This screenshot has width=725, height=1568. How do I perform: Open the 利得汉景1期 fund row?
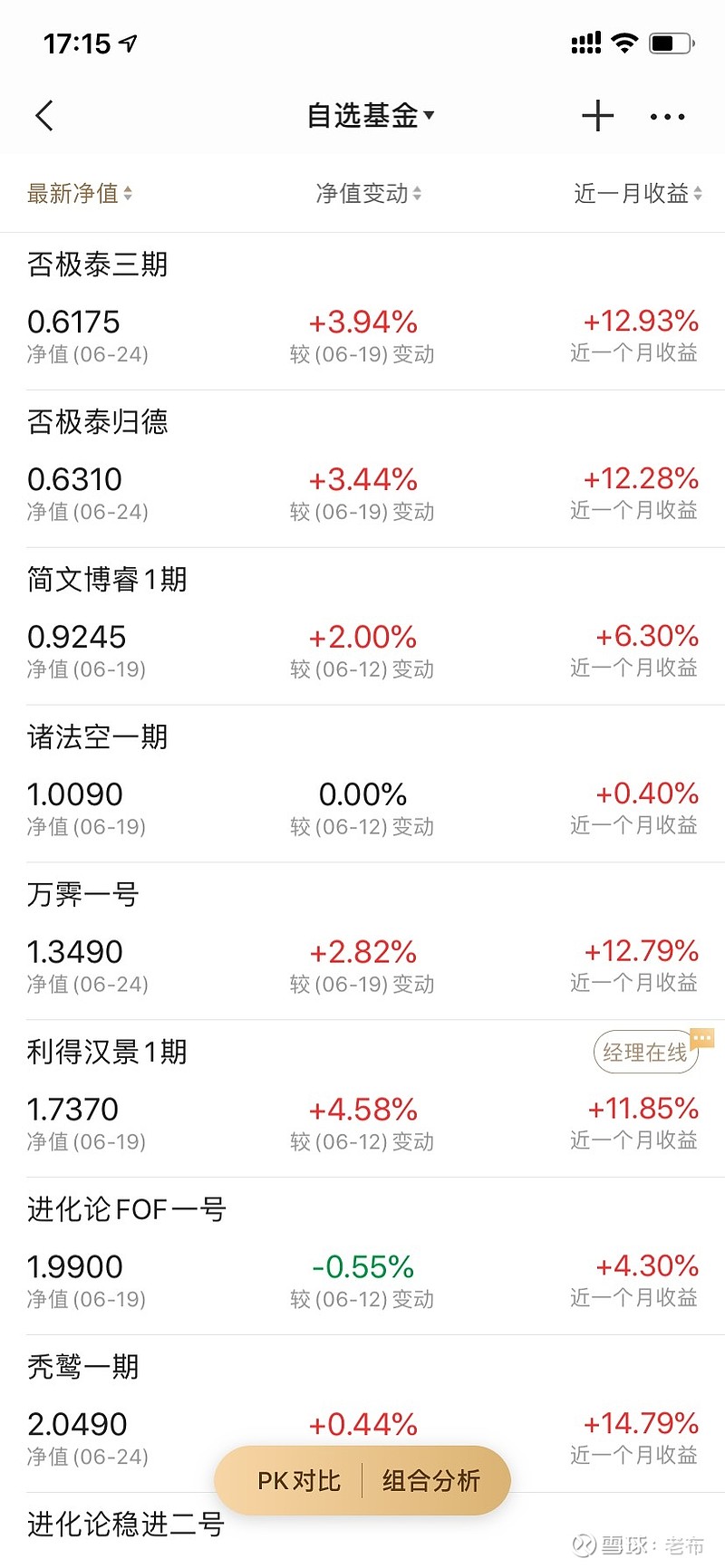click(107, 1053)
